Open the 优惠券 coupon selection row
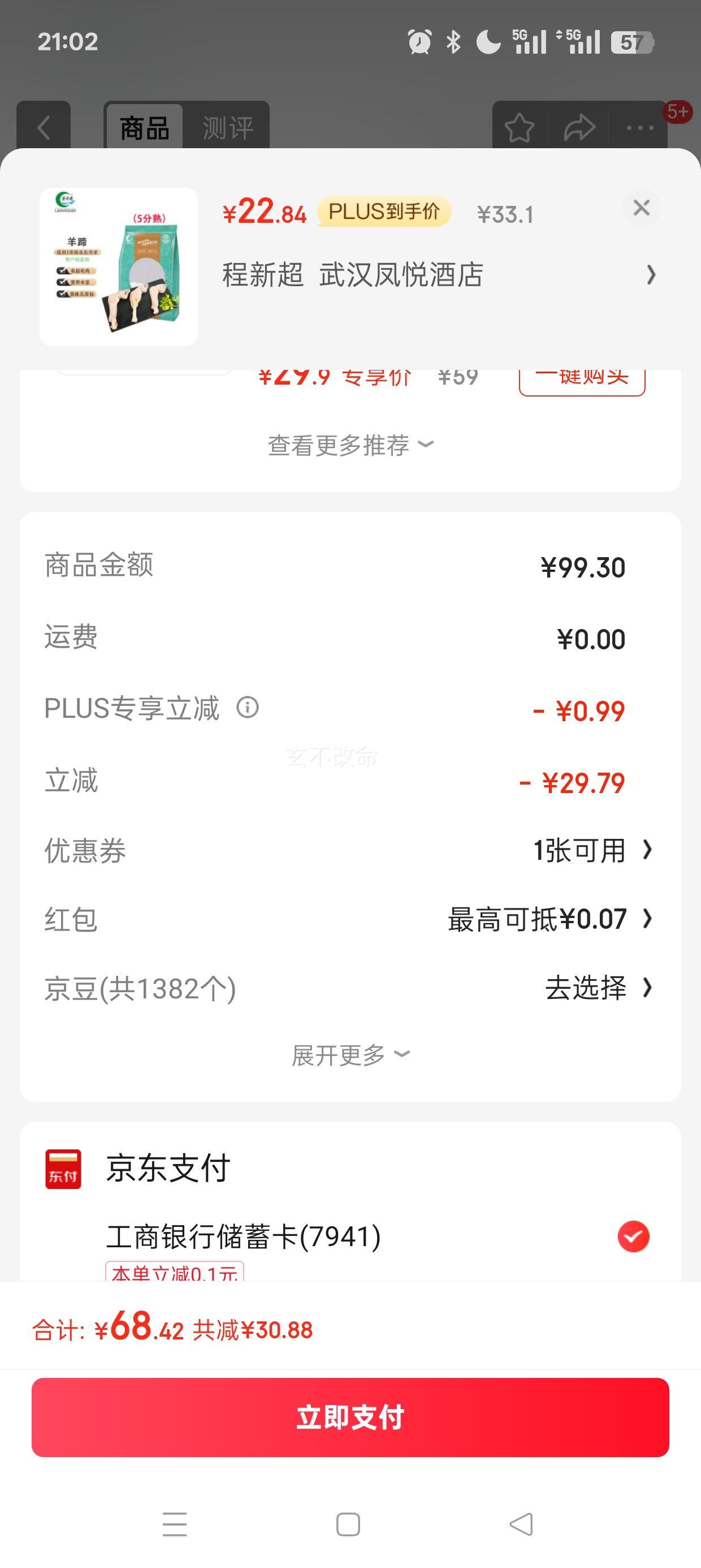This screenshot has height=1568, width=701. [x=591, y=850]
